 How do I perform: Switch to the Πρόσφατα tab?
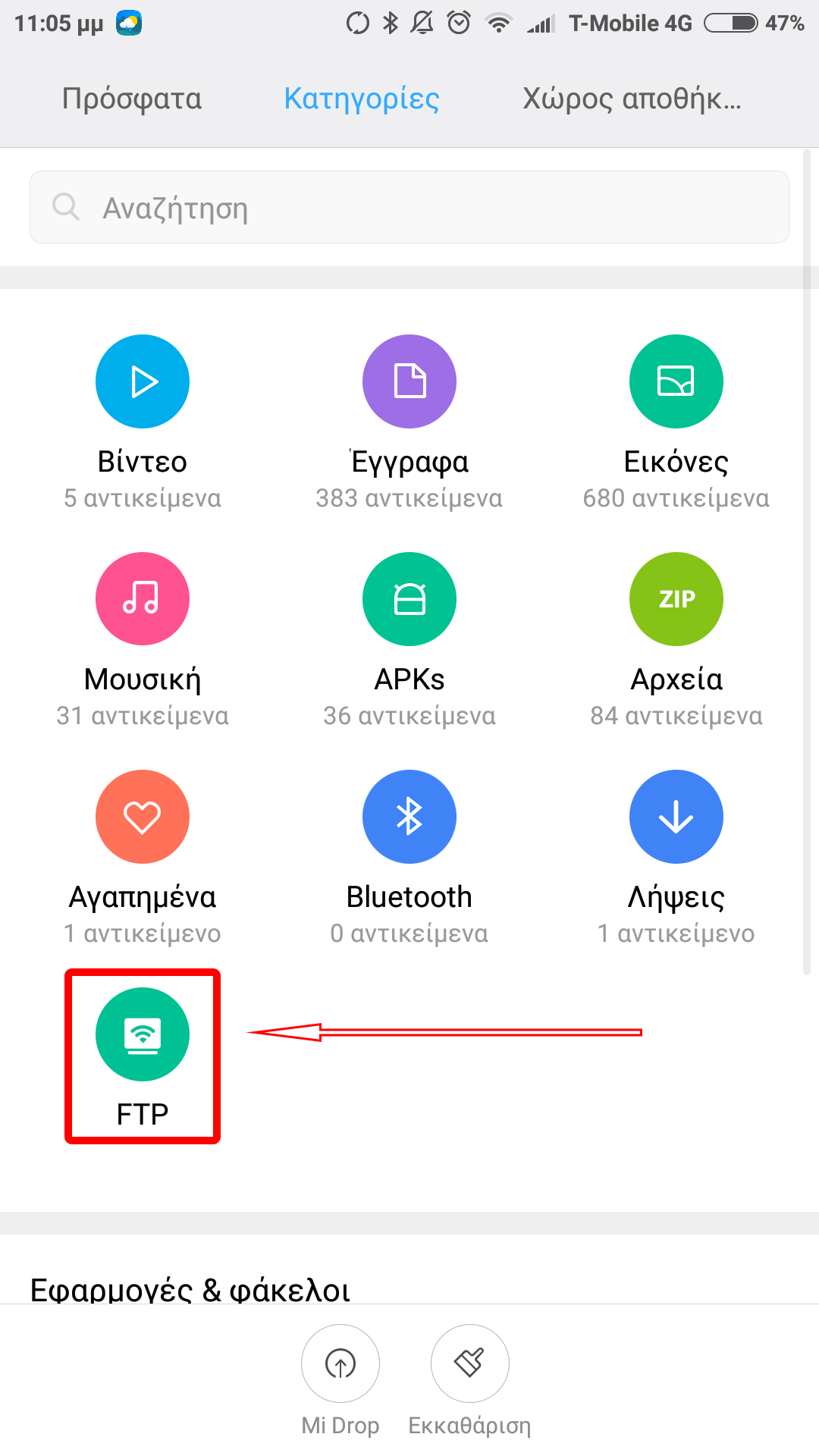point(132,99)
